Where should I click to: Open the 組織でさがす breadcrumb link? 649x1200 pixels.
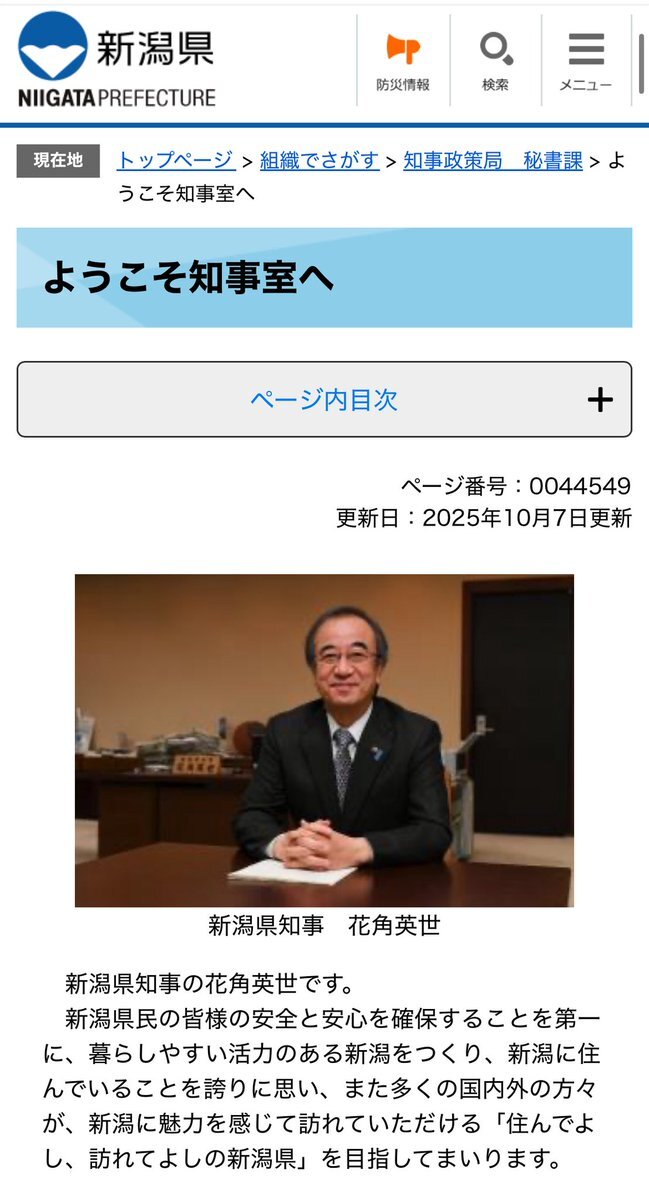[x=319, y=160]
